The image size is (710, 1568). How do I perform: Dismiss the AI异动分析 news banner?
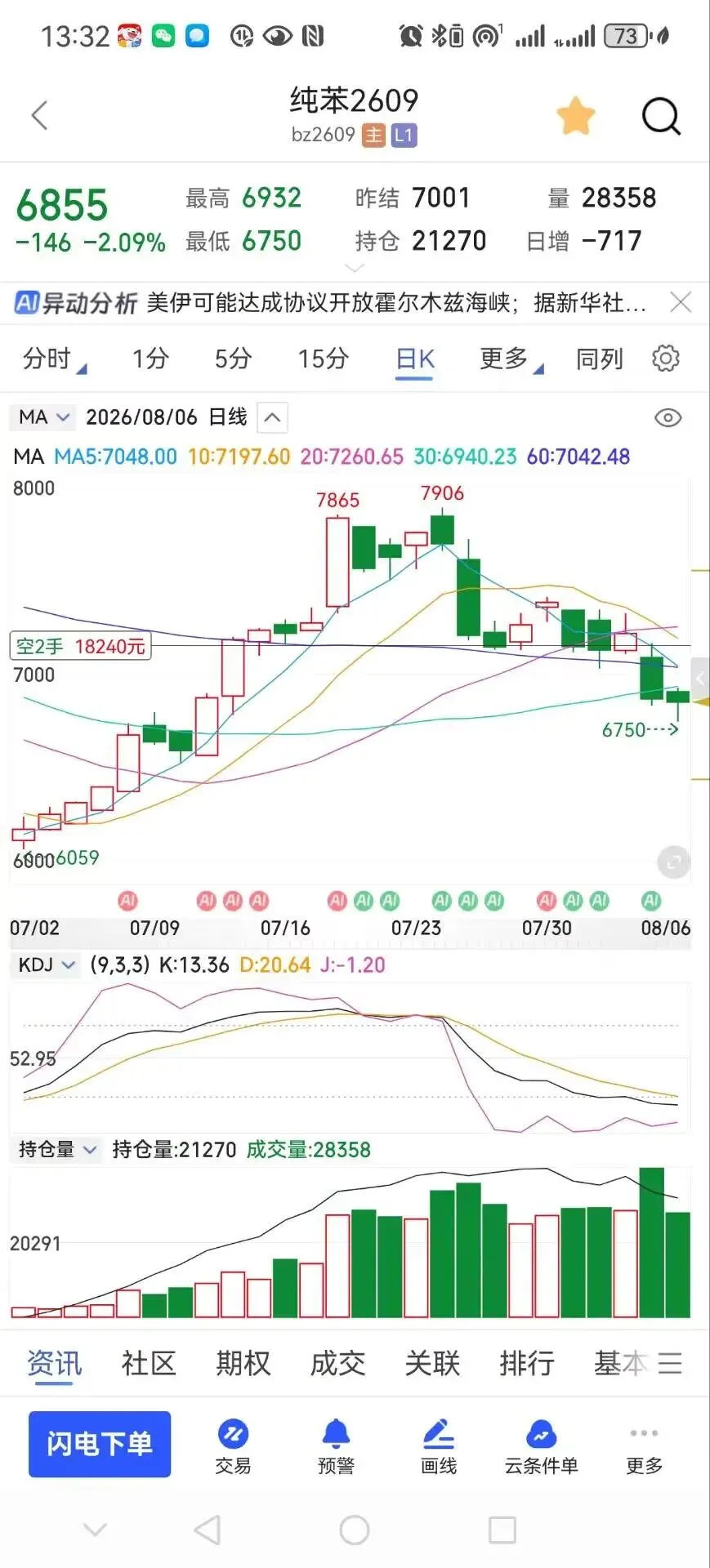[680, 302]
